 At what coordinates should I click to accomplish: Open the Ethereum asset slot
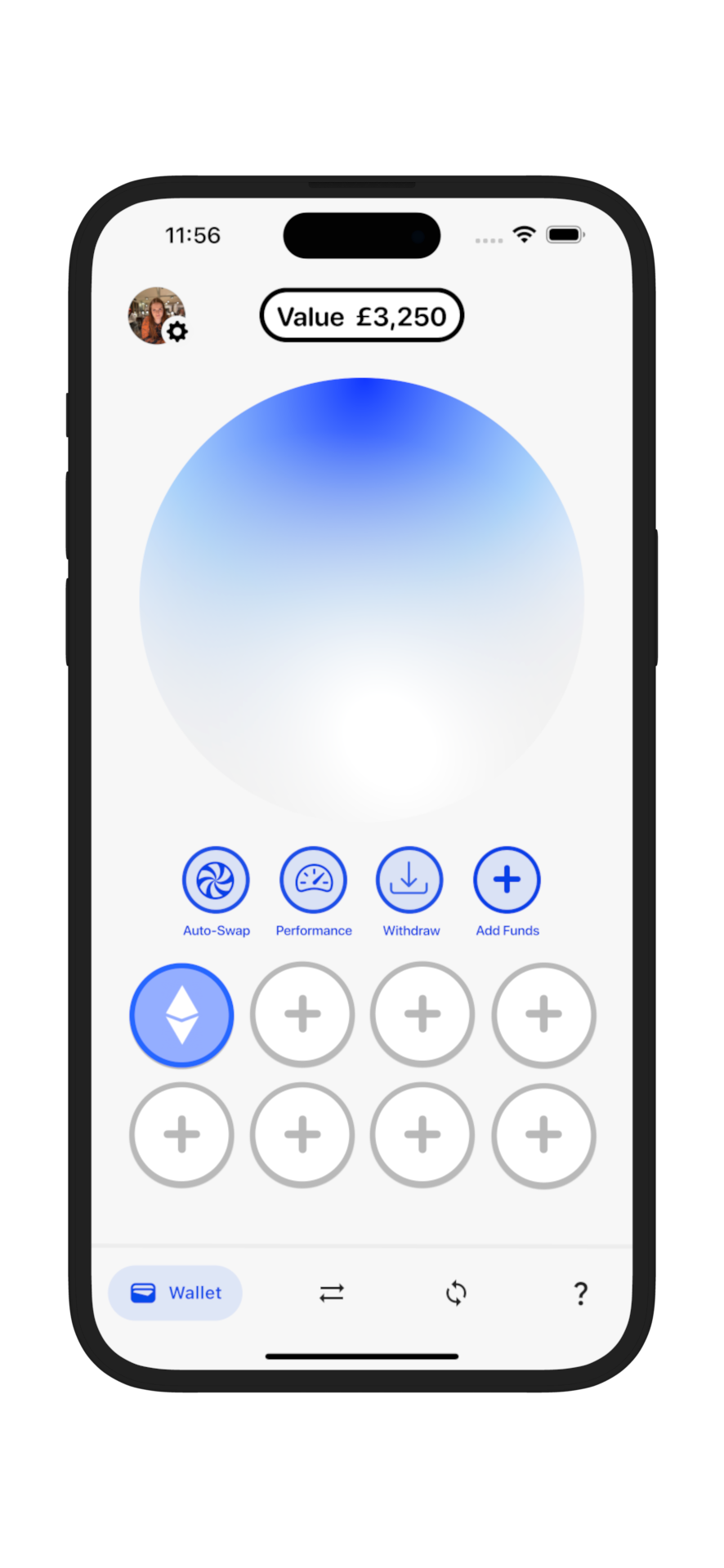point(181,1015)
